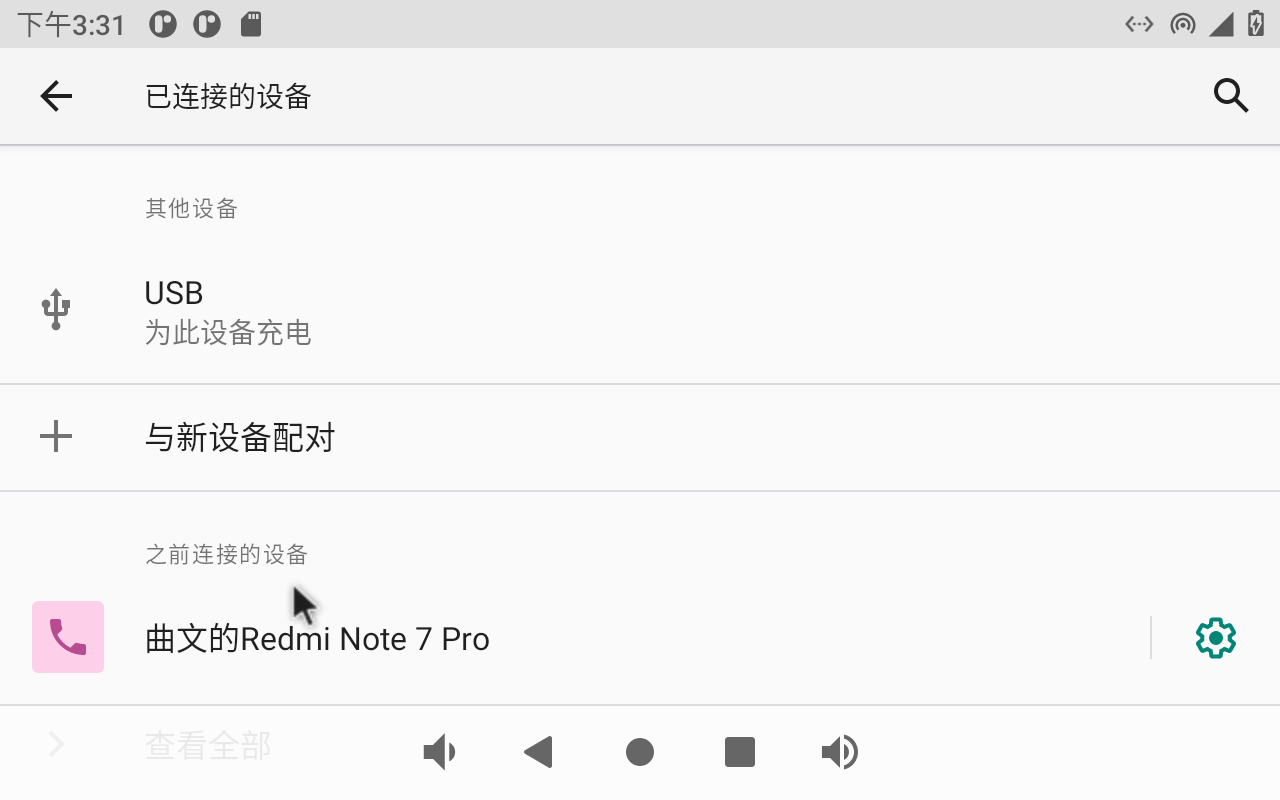The width and height of the screenshot is (1280, 800).
Task: Open recent apps via the square button
Action: click(x=740, y=752)
